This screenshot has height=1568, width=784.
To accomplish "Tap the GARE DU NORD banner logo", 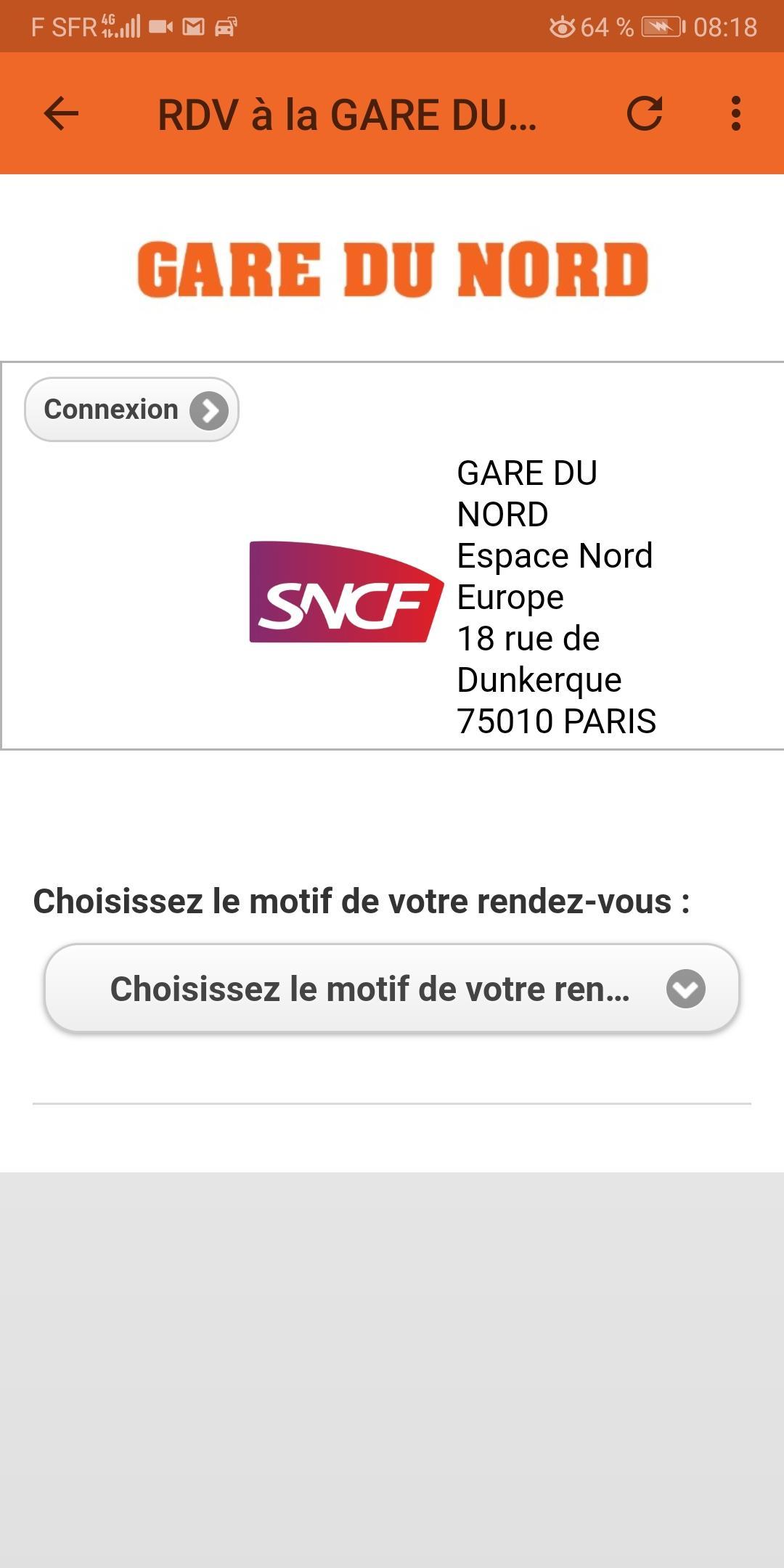I will point(392,269).
